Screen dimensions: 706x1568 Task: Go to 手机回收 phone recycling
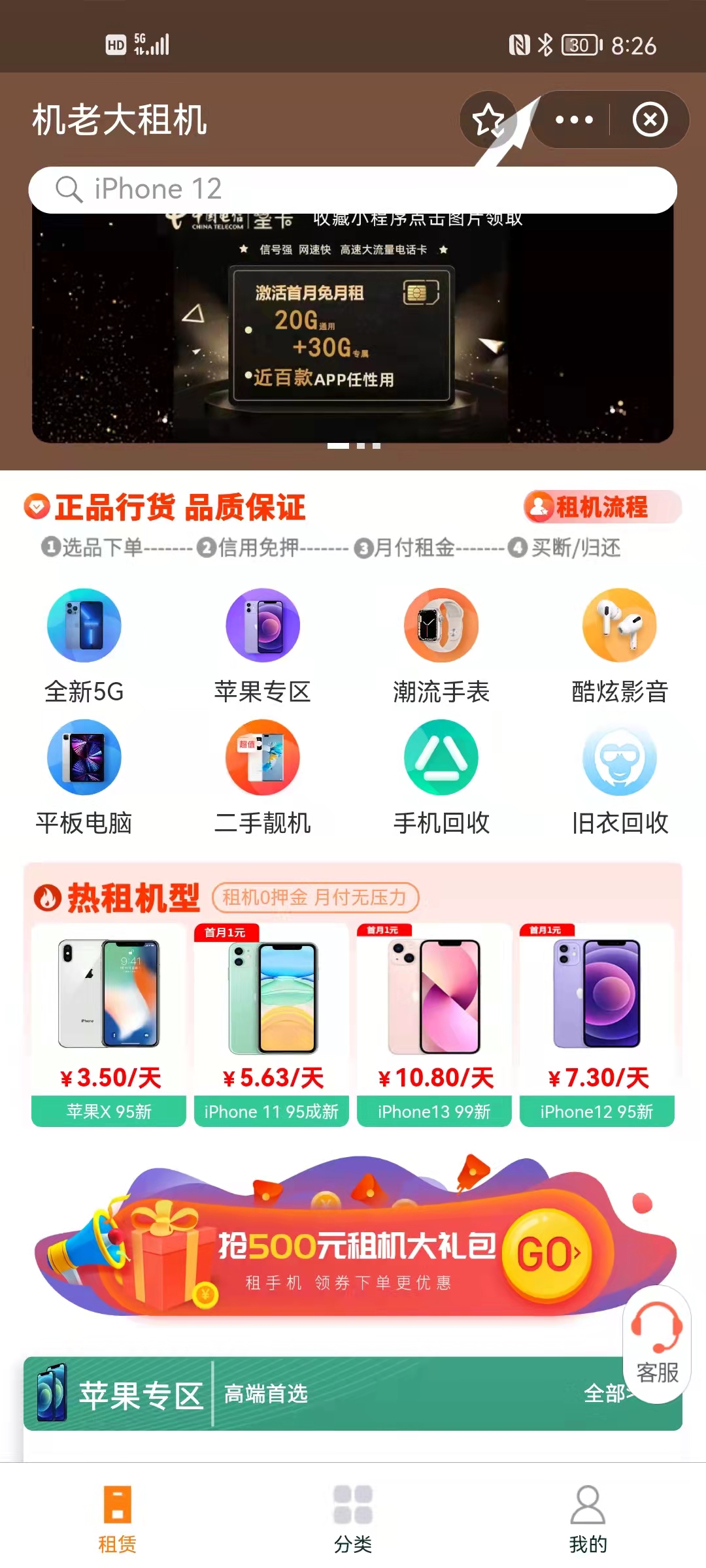[441, 777]
